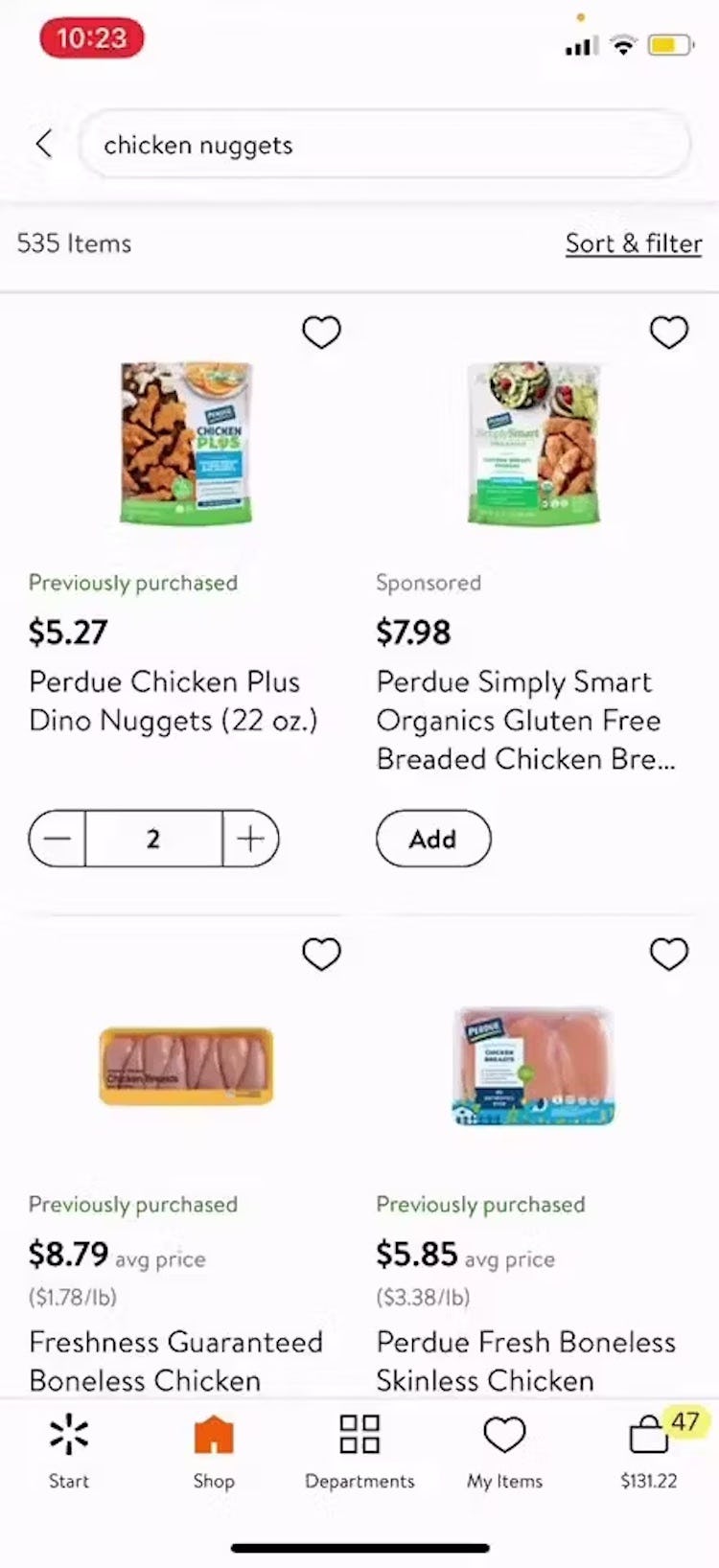Favorite the Freshness Guaranteed Boneless Chicken
The height and width of the screenshot is (1568, 719).
coord(321,955)
